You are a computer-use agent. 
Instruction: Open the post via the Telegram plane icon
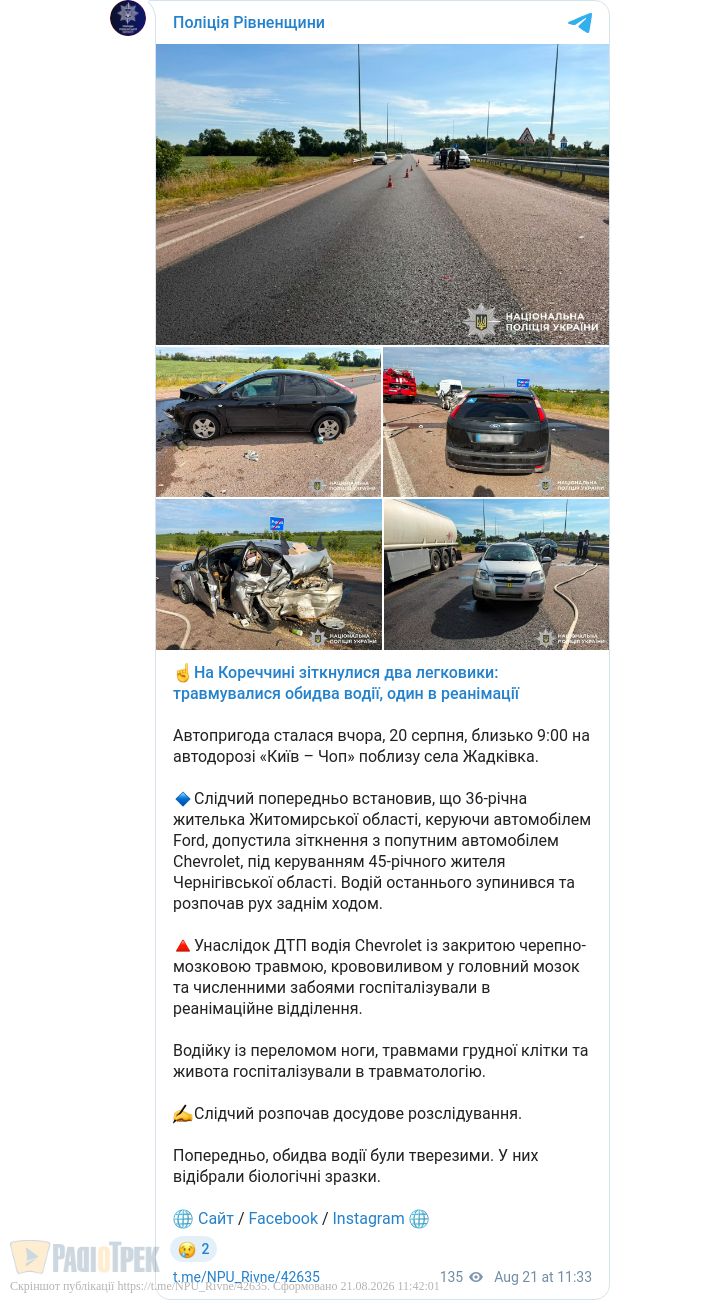pos(580,23)
